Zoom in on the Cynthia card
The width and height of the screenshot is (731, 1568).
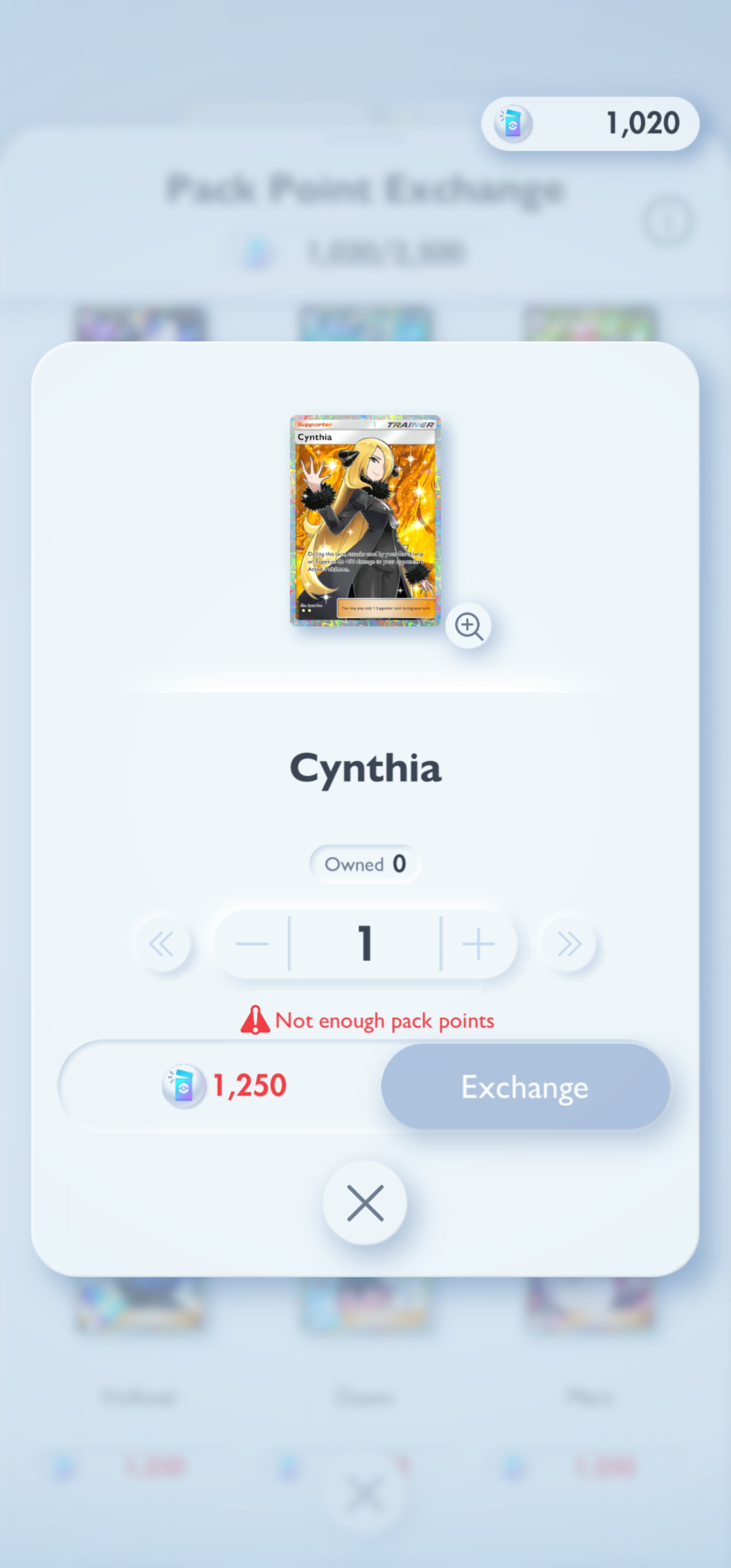[468, 626]
